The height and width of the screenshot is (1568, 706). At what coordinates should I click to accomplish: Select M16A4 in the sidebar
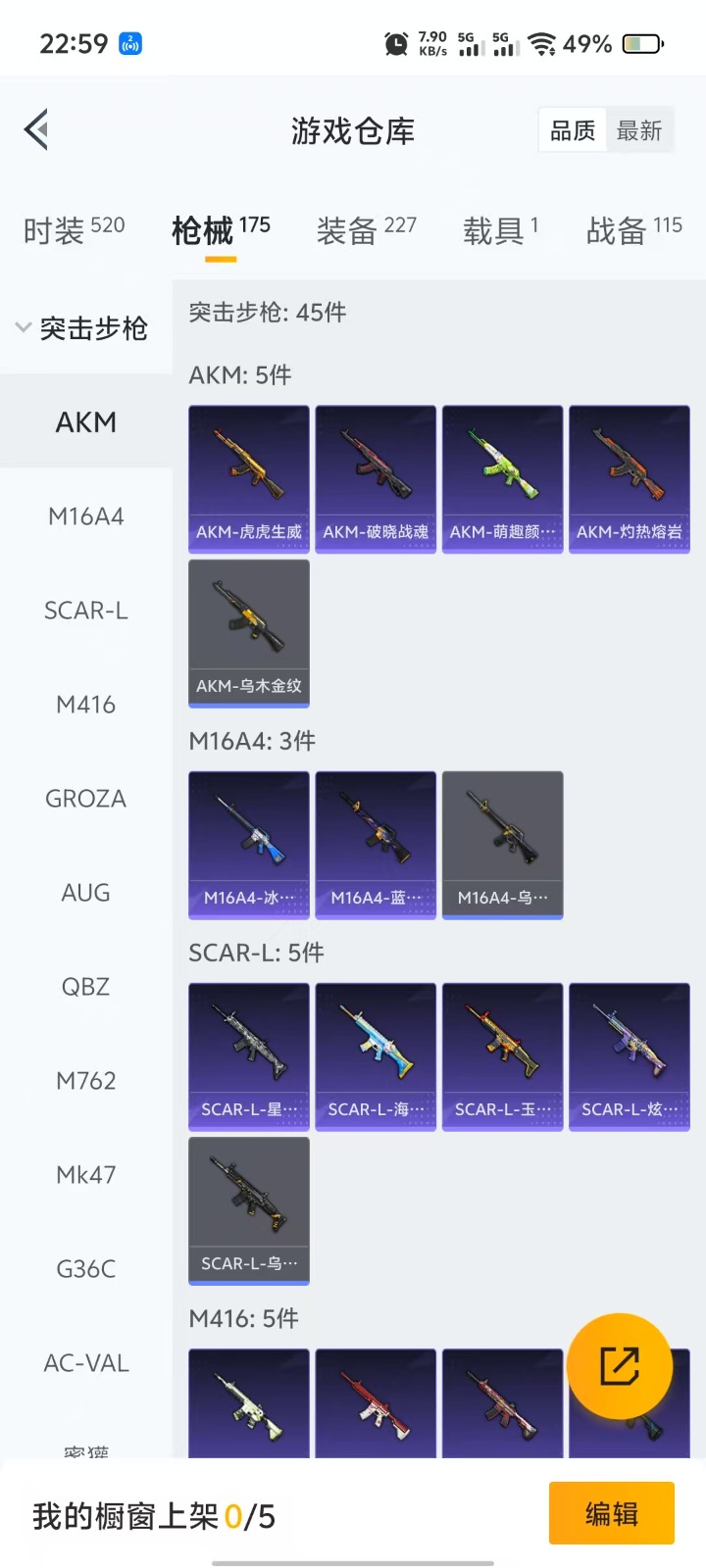tap(86, 516)
